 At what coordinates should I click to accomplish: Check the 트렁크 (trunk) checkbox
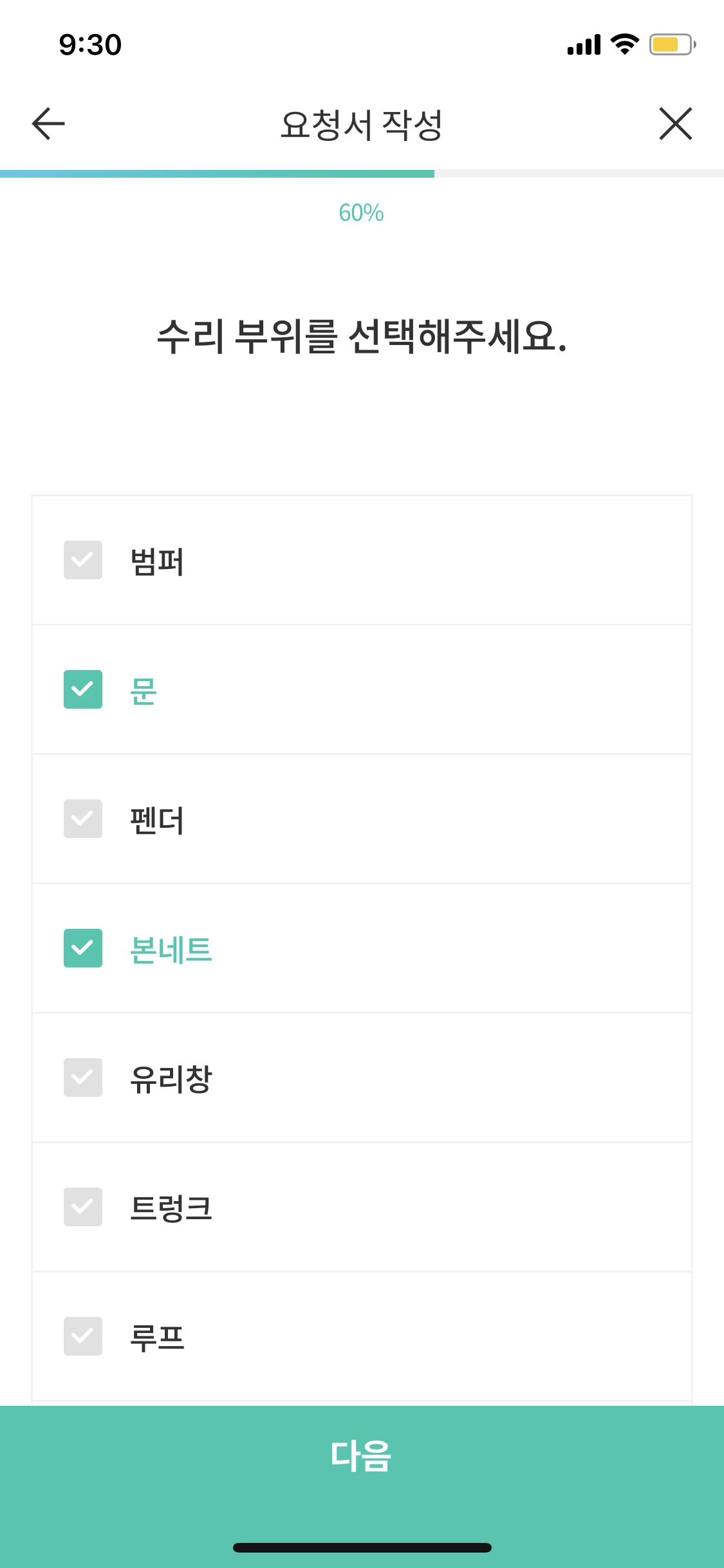pyautogui.click(x=82, y=1207)
